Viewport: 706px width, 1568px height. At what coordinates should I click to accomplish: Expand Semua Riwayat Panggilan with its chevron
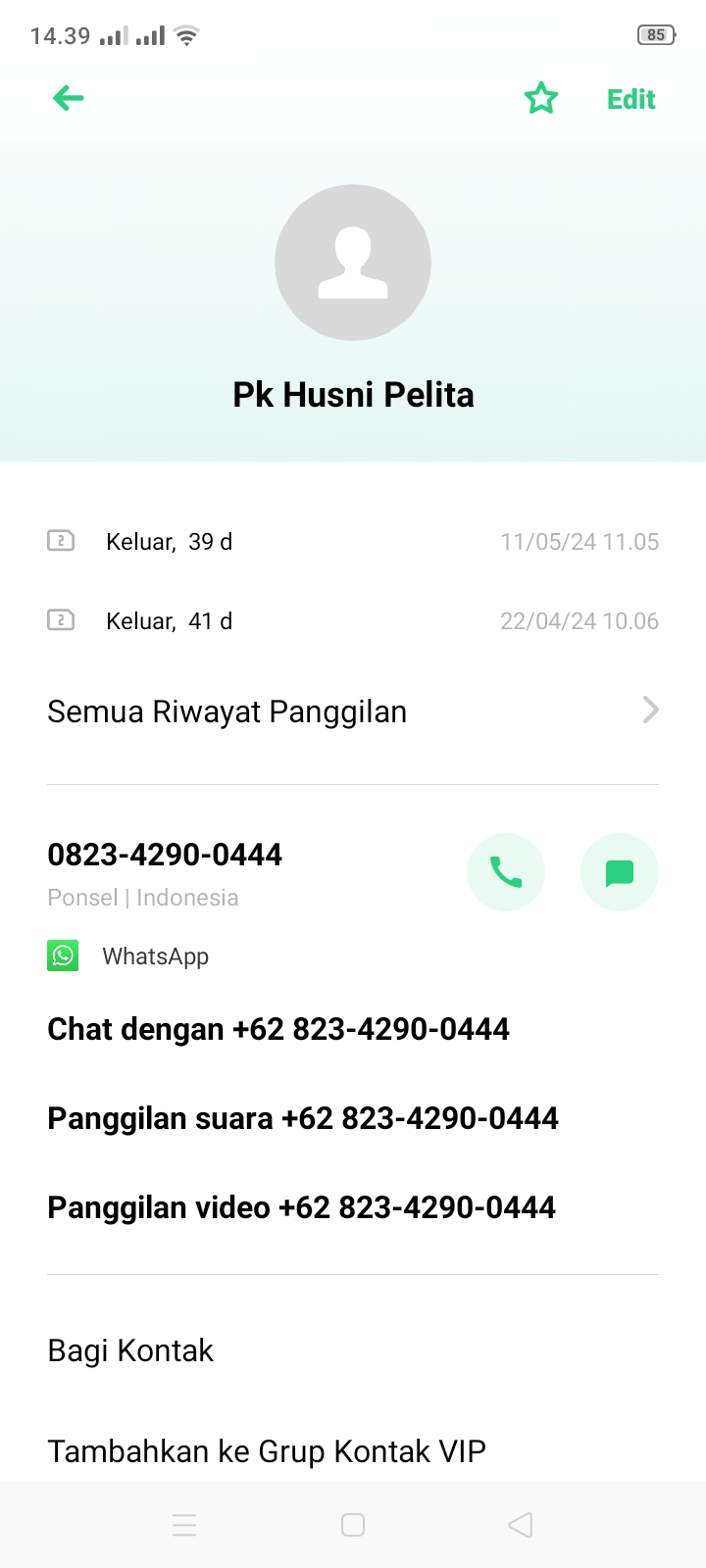coord(649,710)
